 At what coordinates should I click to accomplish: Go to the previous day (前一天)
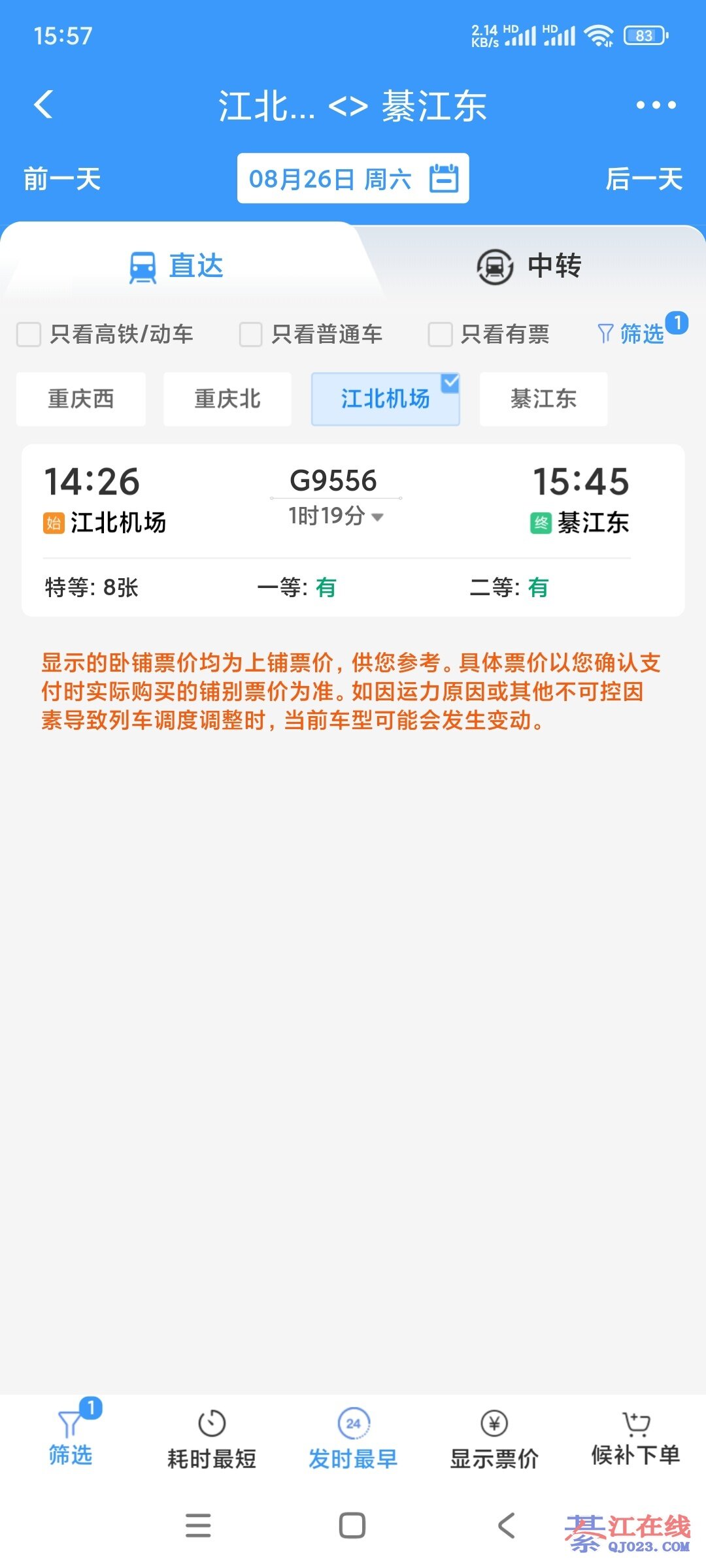pyautogui.click(x=62, y=179)
